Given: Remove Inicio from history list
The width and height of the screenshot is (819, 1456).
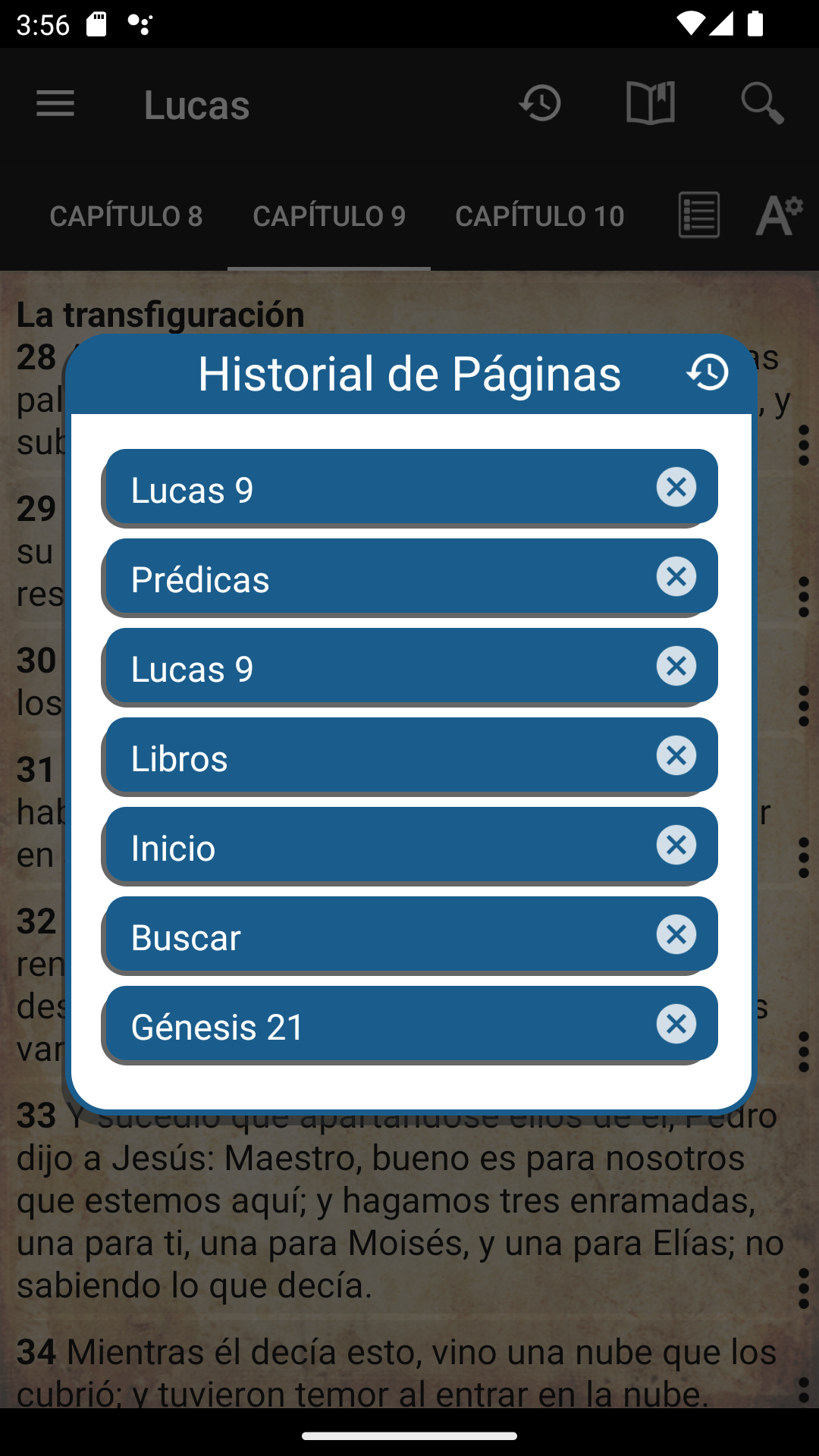Looking at the screenshot, I should pos(676,845).
